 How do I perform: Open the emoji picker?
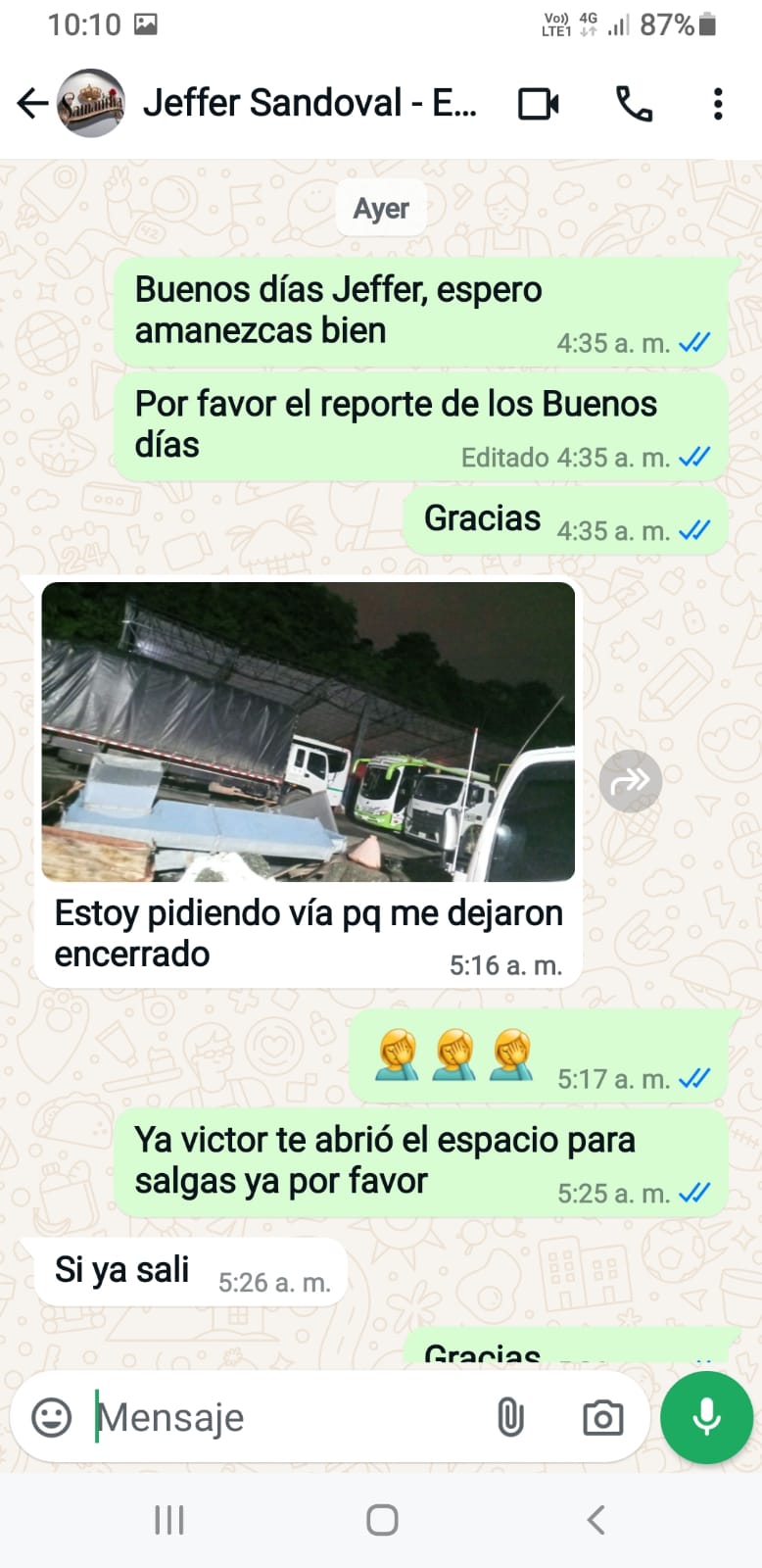click(x=52, y=1417)
